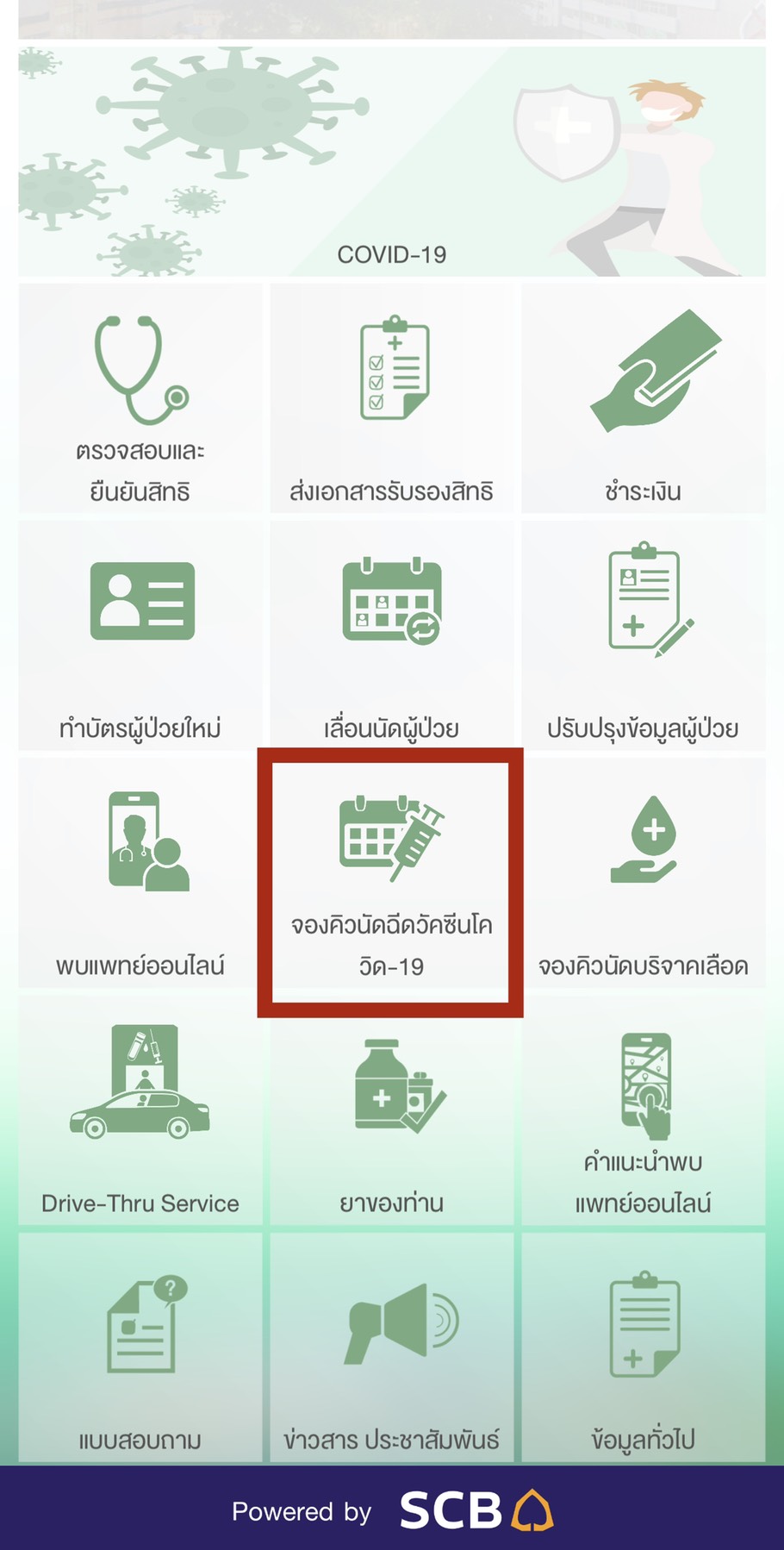Open the COVID-19 banner
The image size is (784, 1550).
point(392,162)
